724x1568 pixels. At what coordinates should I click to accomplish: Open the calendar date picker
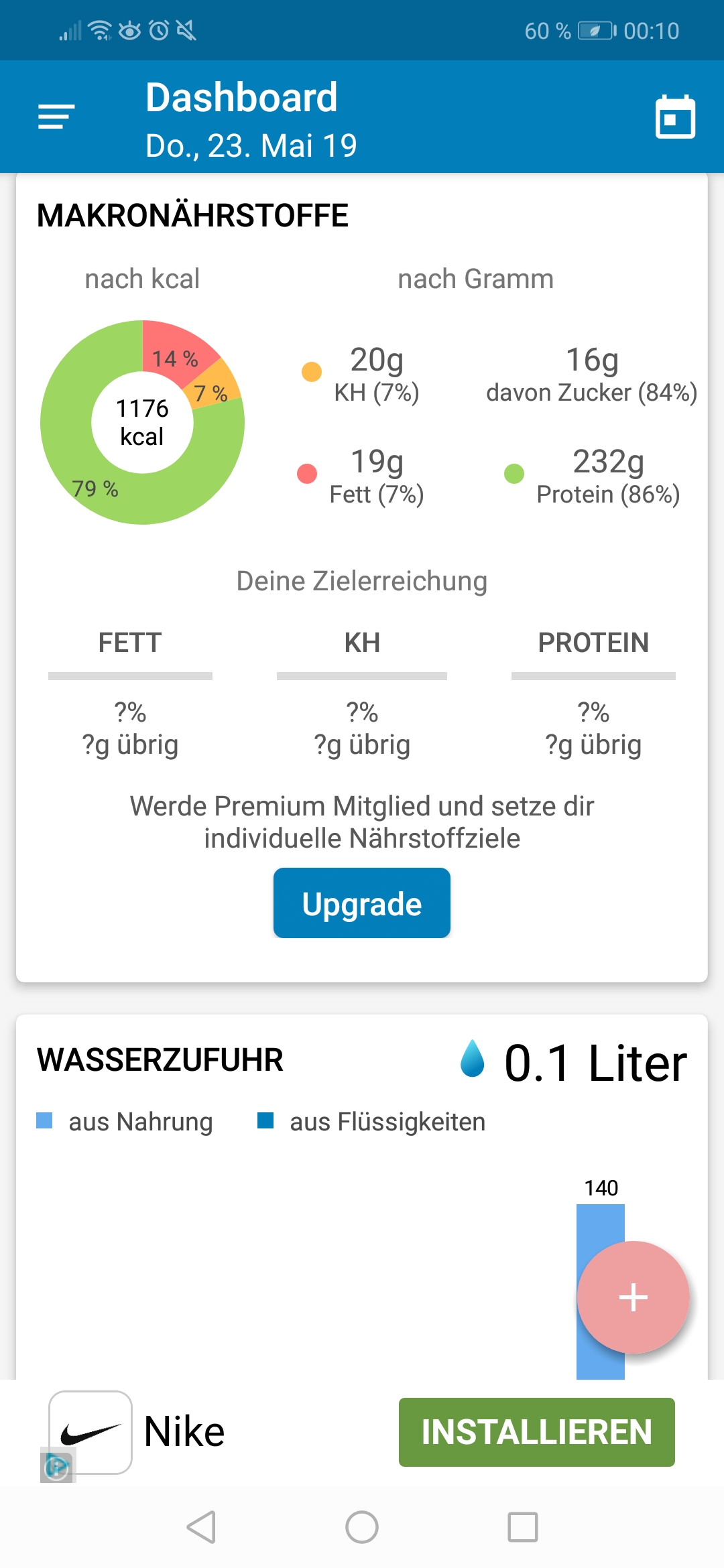click(674, 117)
